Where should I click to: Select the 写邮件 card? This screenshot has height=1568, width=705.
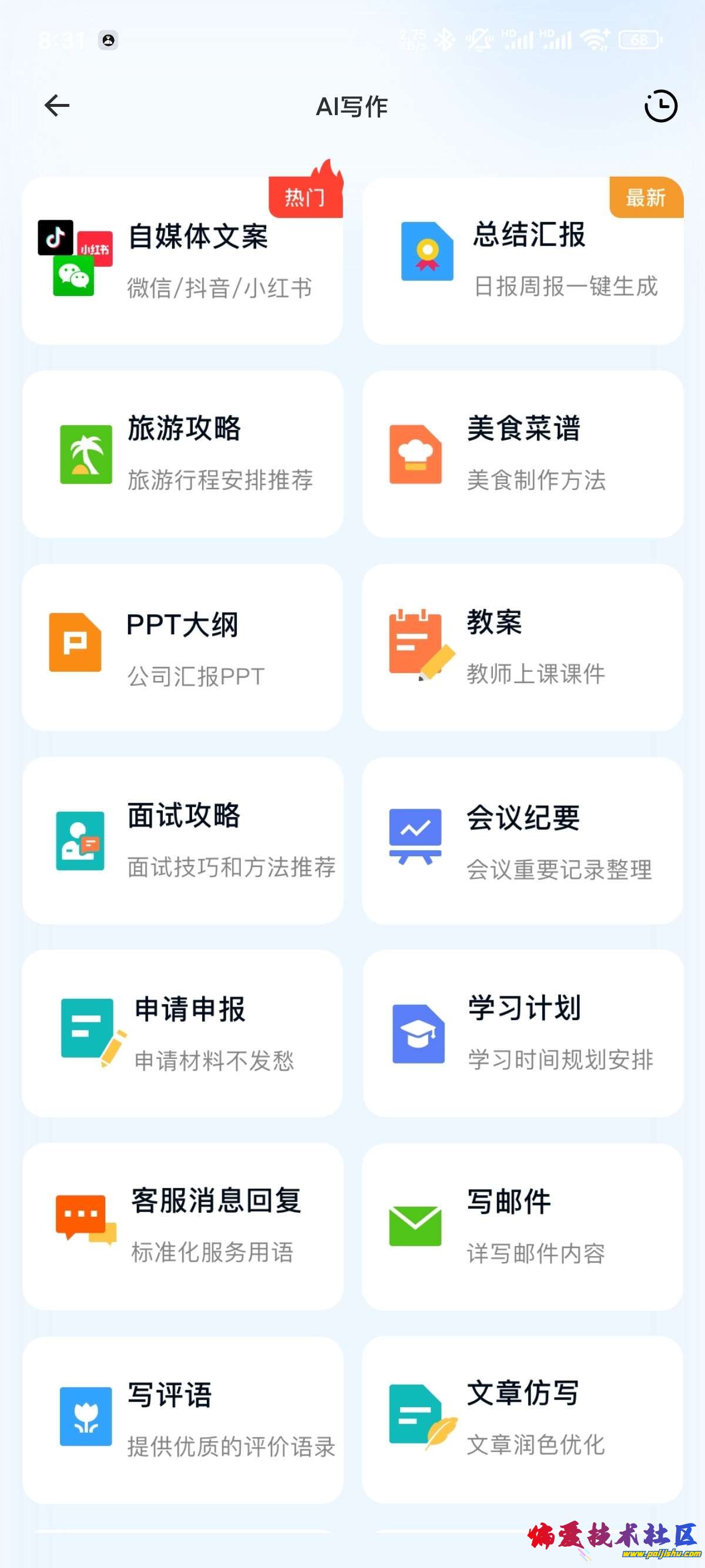(x=522, y=1227)
